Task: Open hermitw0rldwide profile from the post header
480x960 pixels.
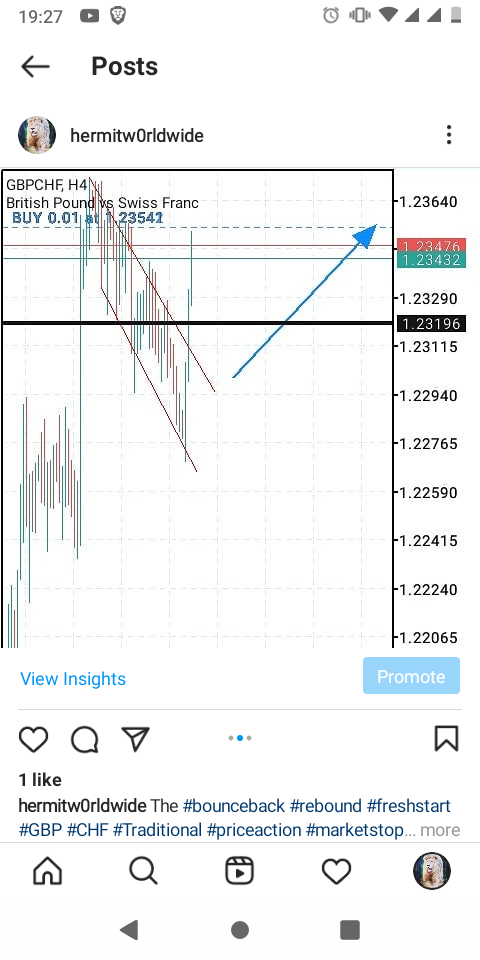Action: click(137, 135)
